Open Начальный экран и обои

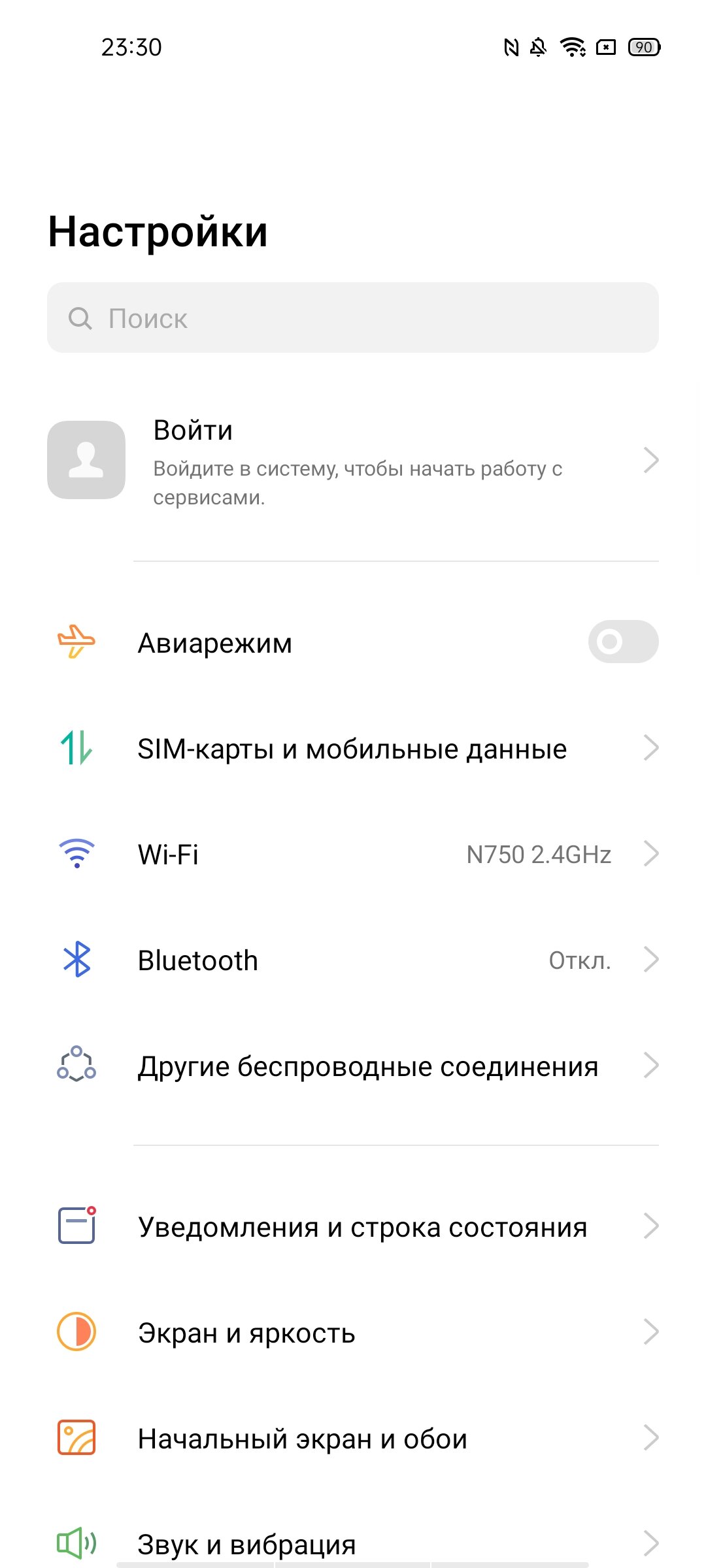pyautogui.click(x=353, y=1439)
